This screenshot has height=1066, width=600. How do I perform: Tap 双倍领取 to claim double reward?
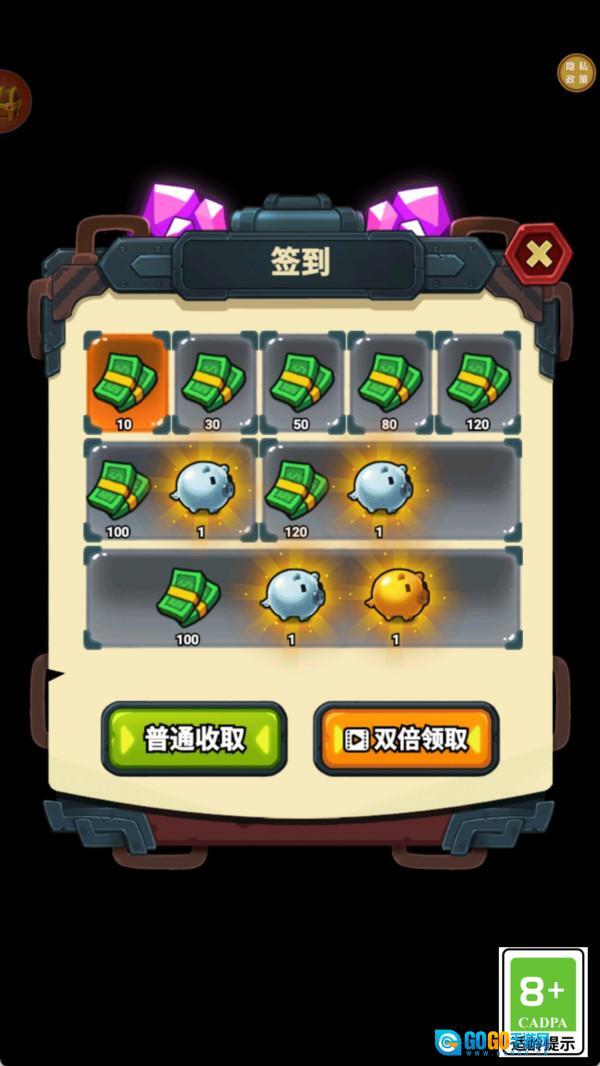point(406,739)
